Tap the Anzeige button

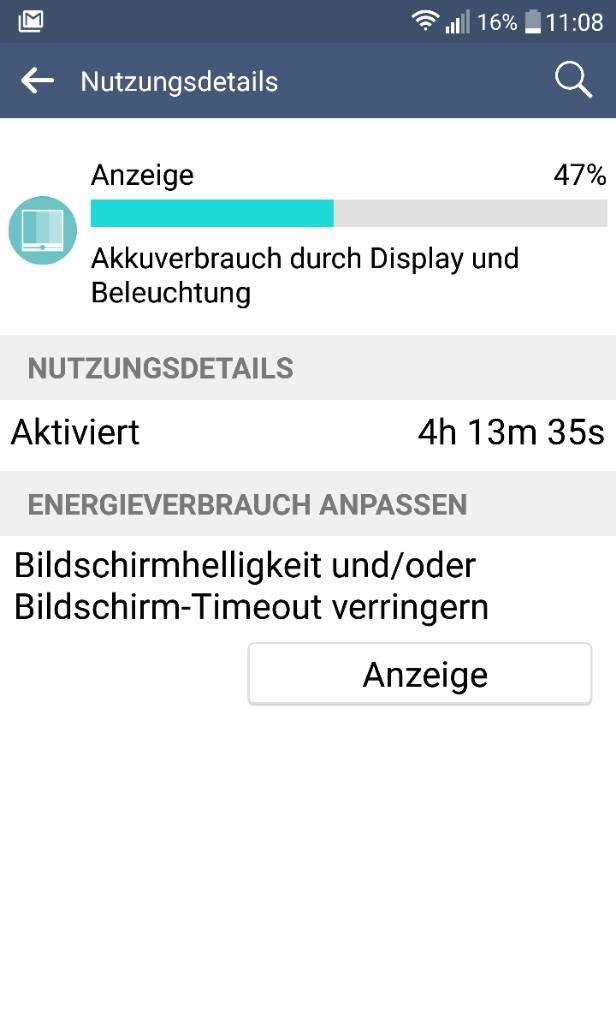419,673
